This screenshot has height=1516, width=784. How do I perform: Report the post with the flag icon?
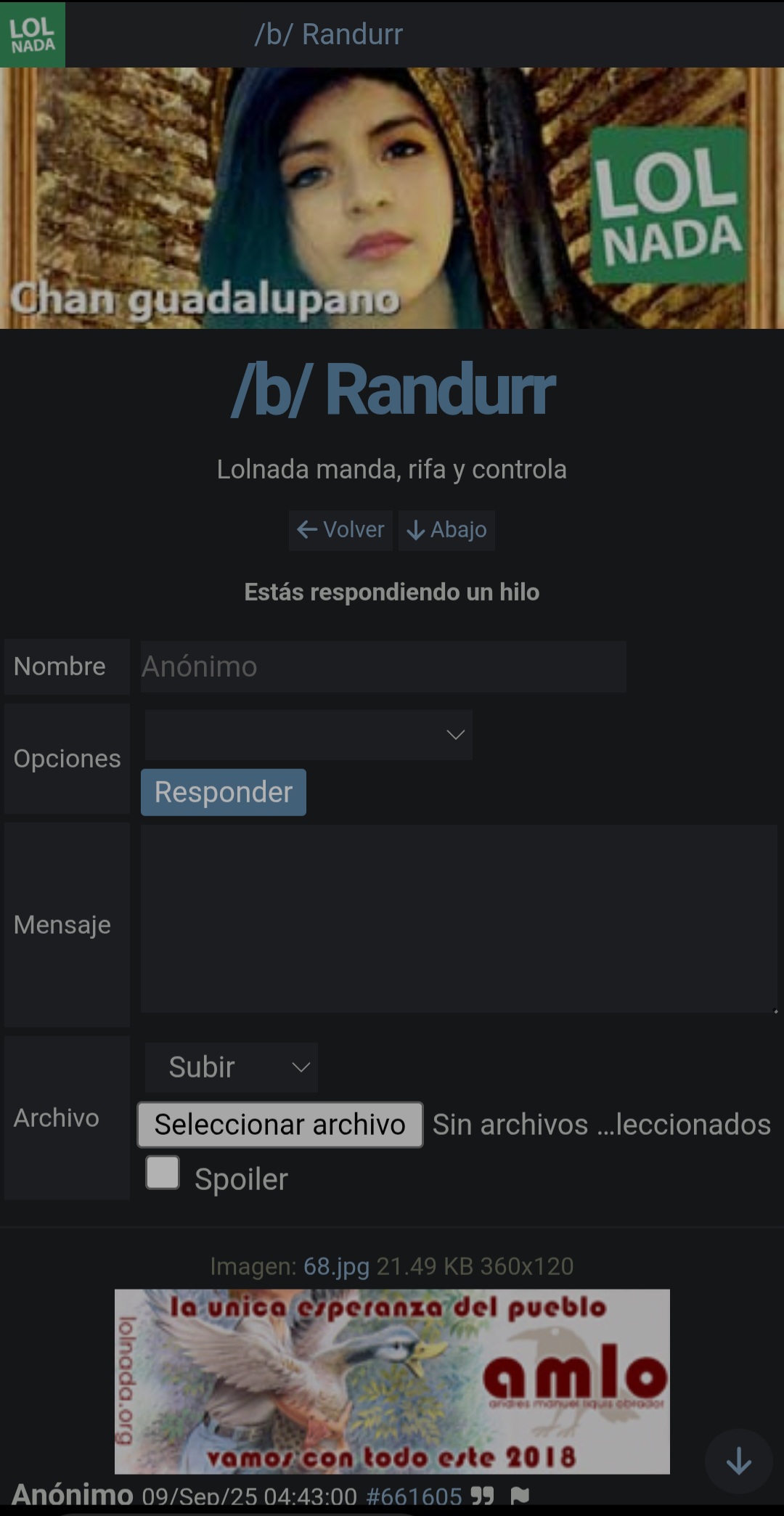point(520,1496)
